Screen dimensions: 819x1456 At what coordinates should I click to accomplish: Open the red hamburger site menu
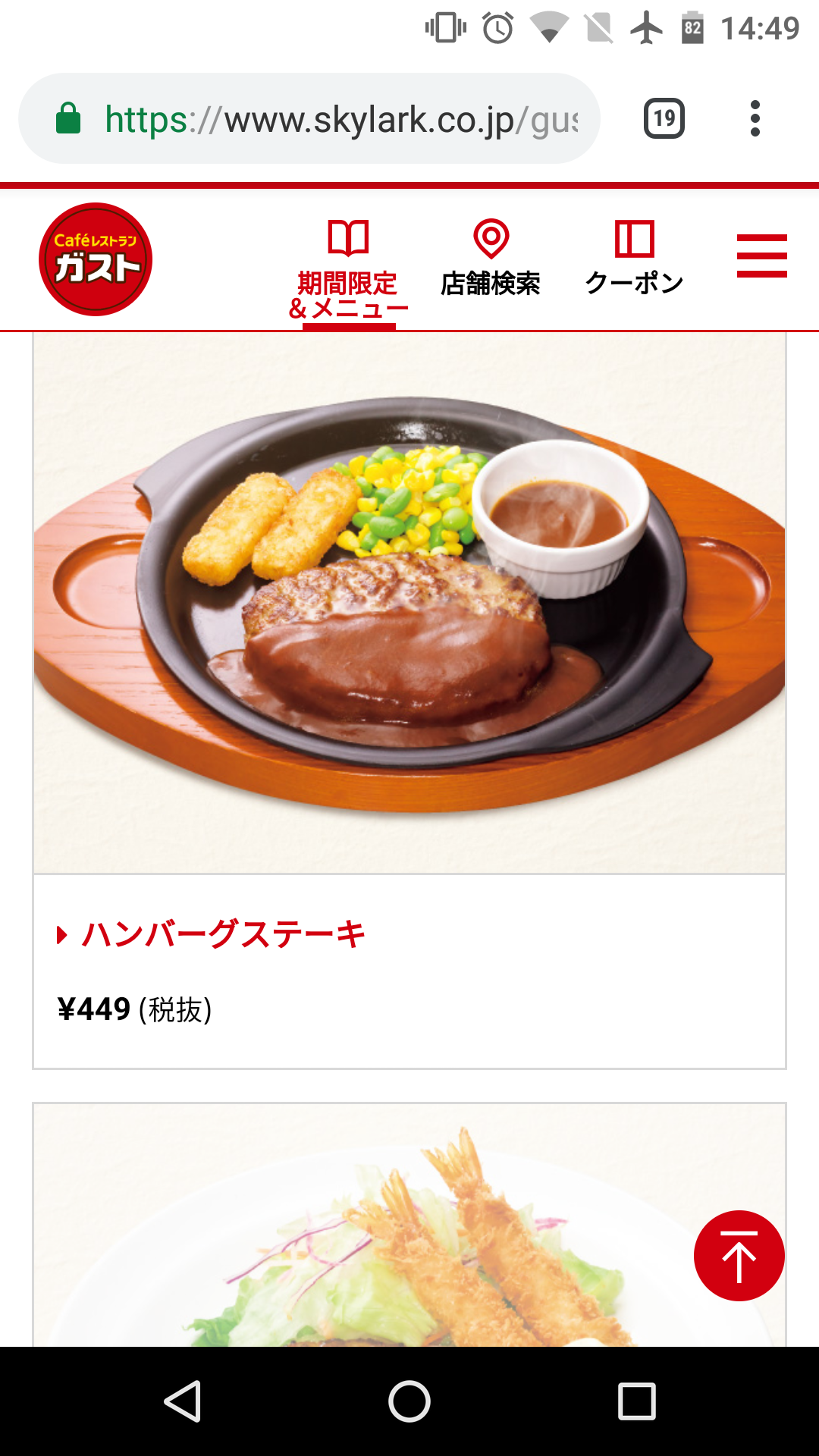coord(761,256)
